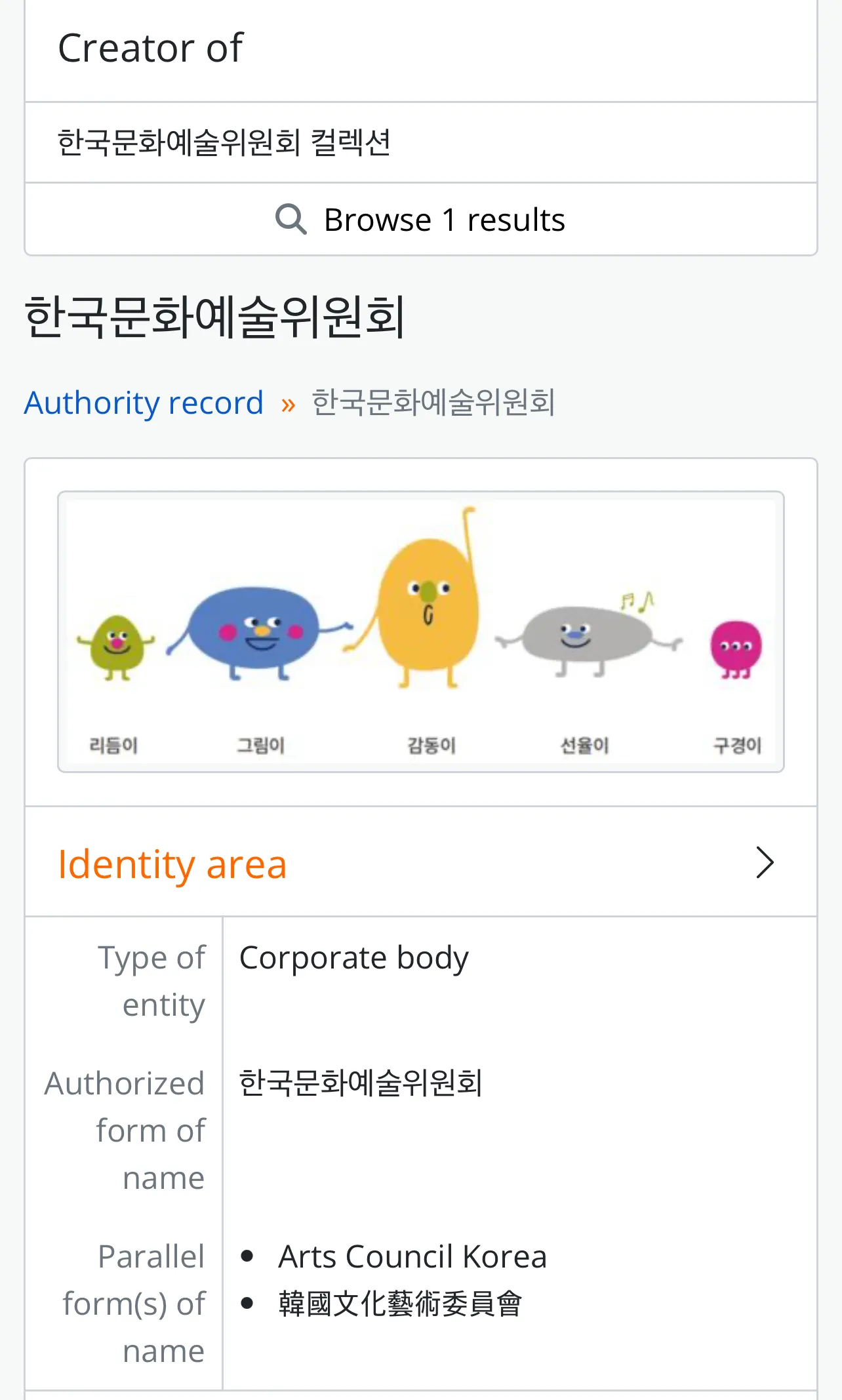
Task: Go to the Authority record breadcrumb
Action: click(x=144, y=403)
